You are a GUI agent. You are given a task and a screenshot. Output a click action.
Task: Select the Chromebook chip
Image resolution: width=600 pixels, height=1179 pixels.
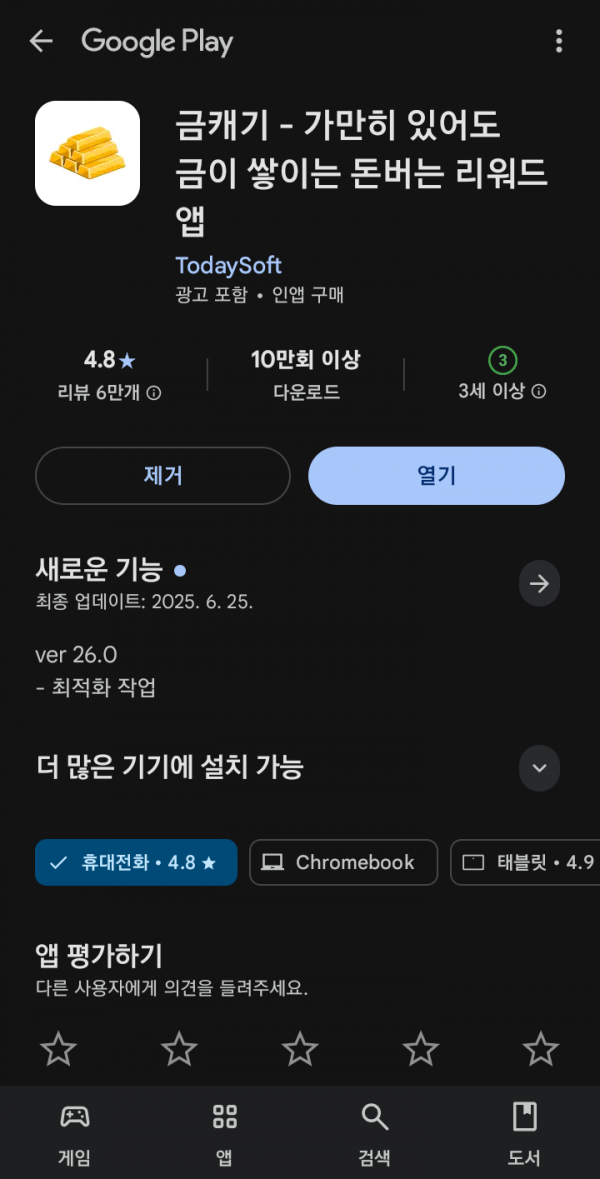coord(343,862)
